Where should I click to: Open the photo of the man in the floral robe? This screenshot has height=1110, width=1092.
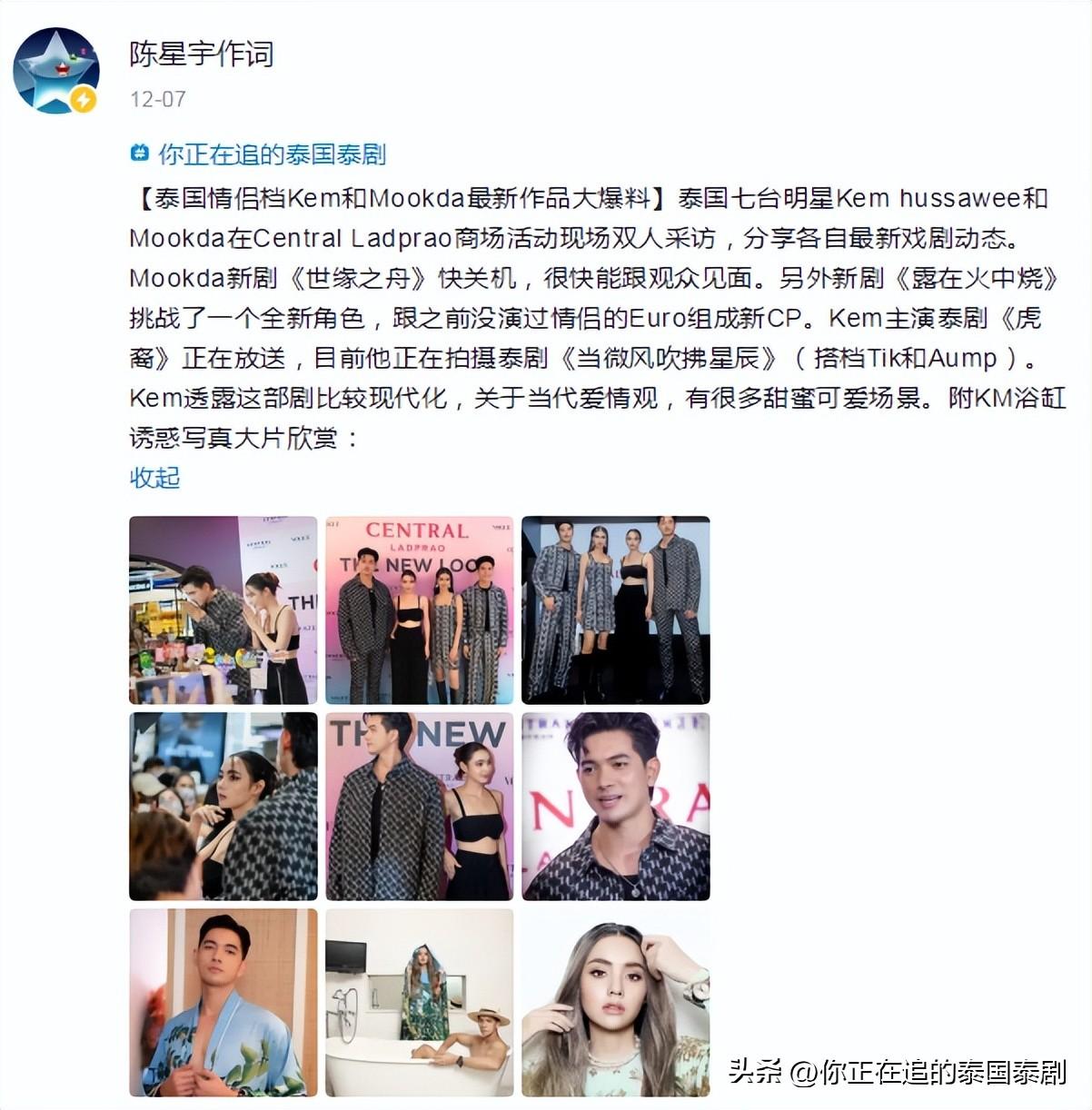[x=223, y=1003]
